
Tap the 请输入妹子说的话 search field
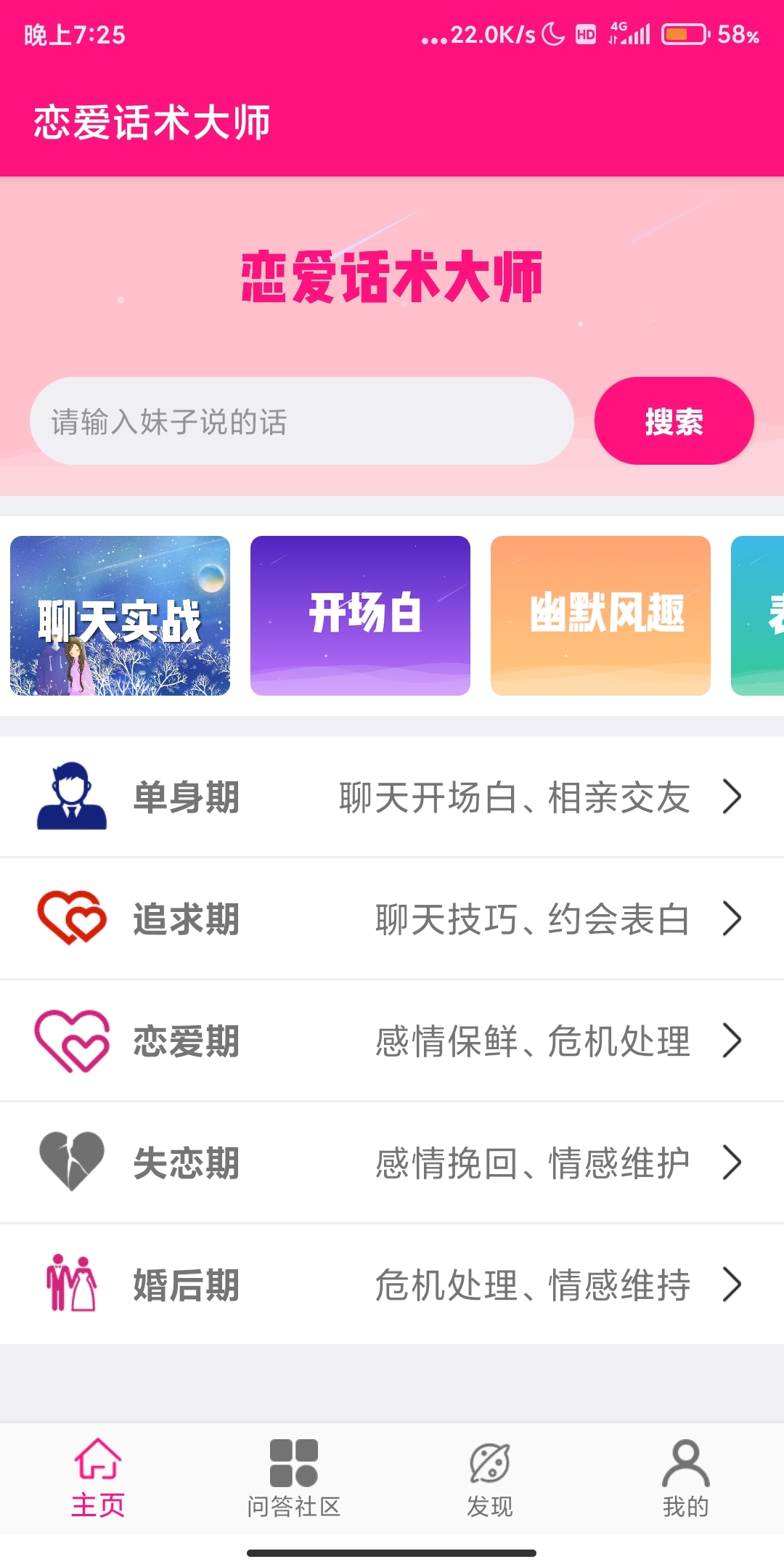coord(301,421)
